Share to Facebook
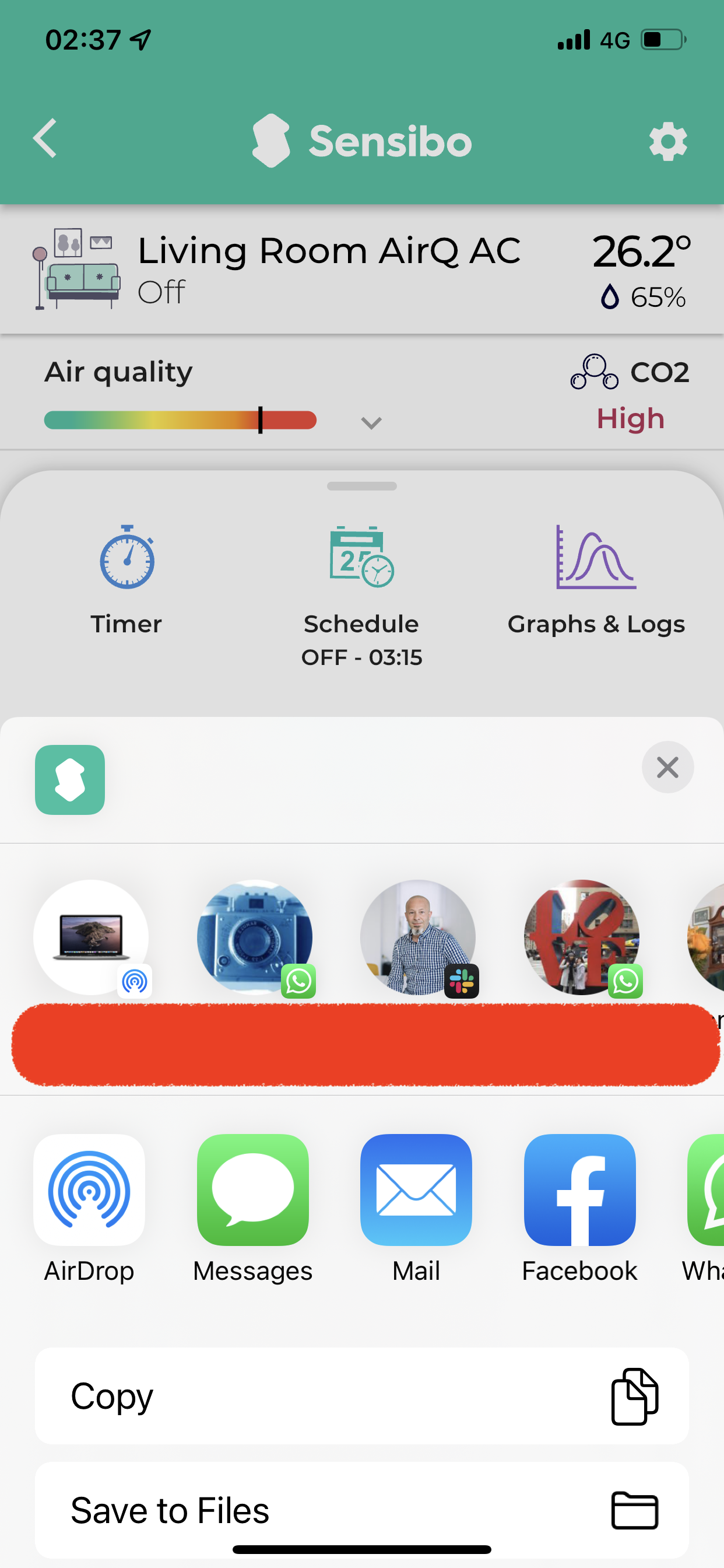Image resolution: width=724 pixels, height=1568 pixels. point(579,1189)
